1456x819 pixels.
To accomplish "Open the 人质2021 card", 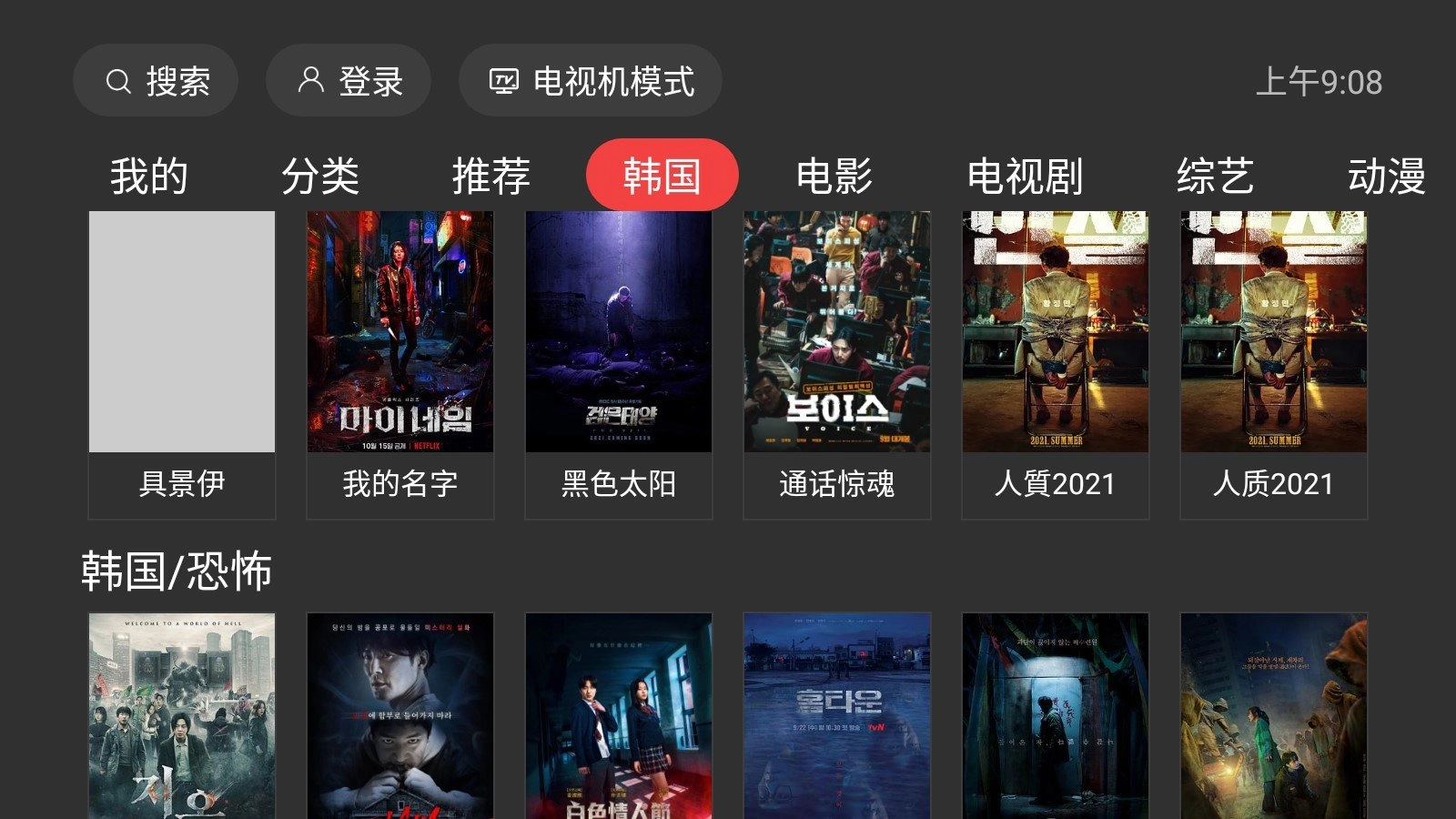I will click(x=1274, y=364).
